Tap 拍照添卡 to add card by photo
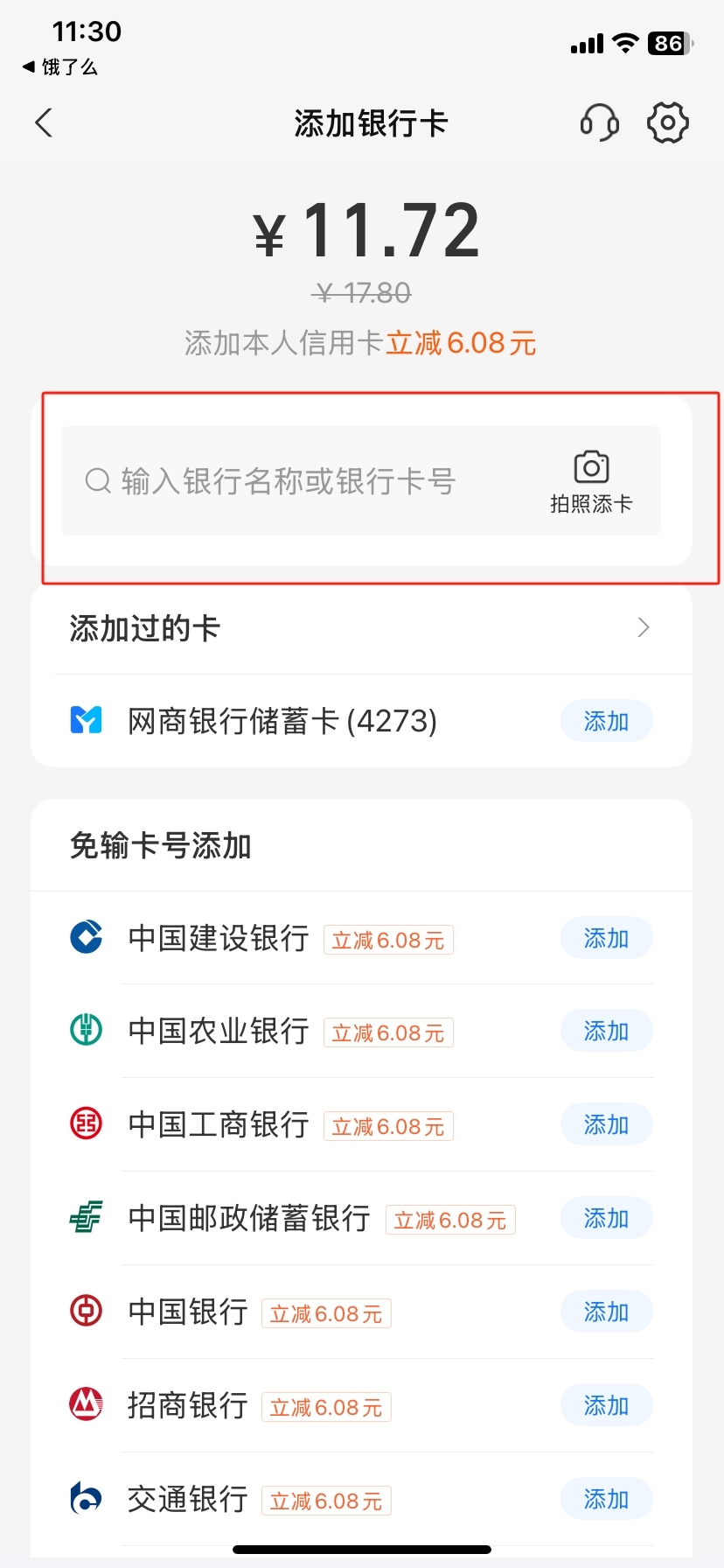 [x=591, y=482]
